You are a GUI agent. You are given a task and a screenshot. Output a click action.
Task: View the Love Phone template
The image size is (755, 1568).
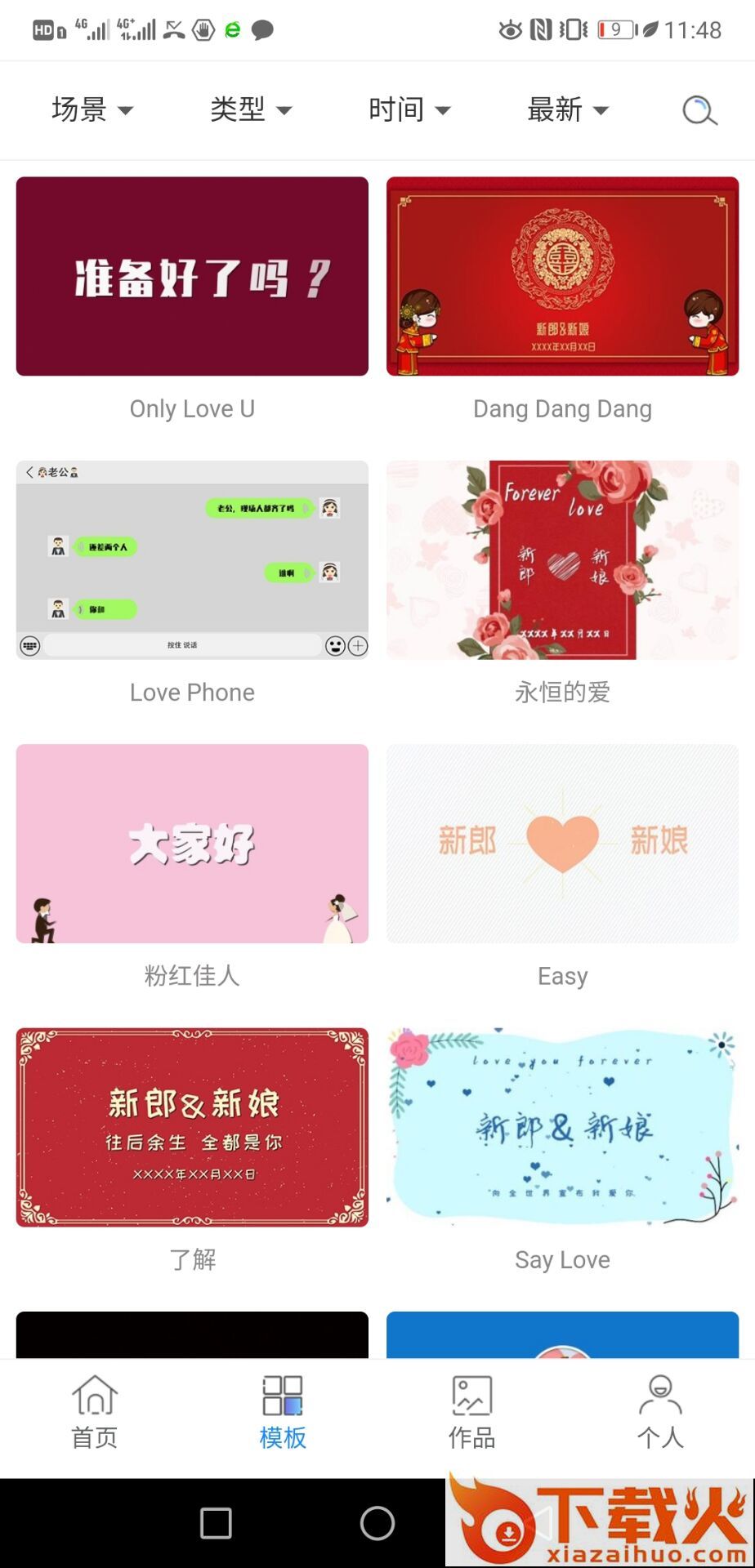pos(192,560)
